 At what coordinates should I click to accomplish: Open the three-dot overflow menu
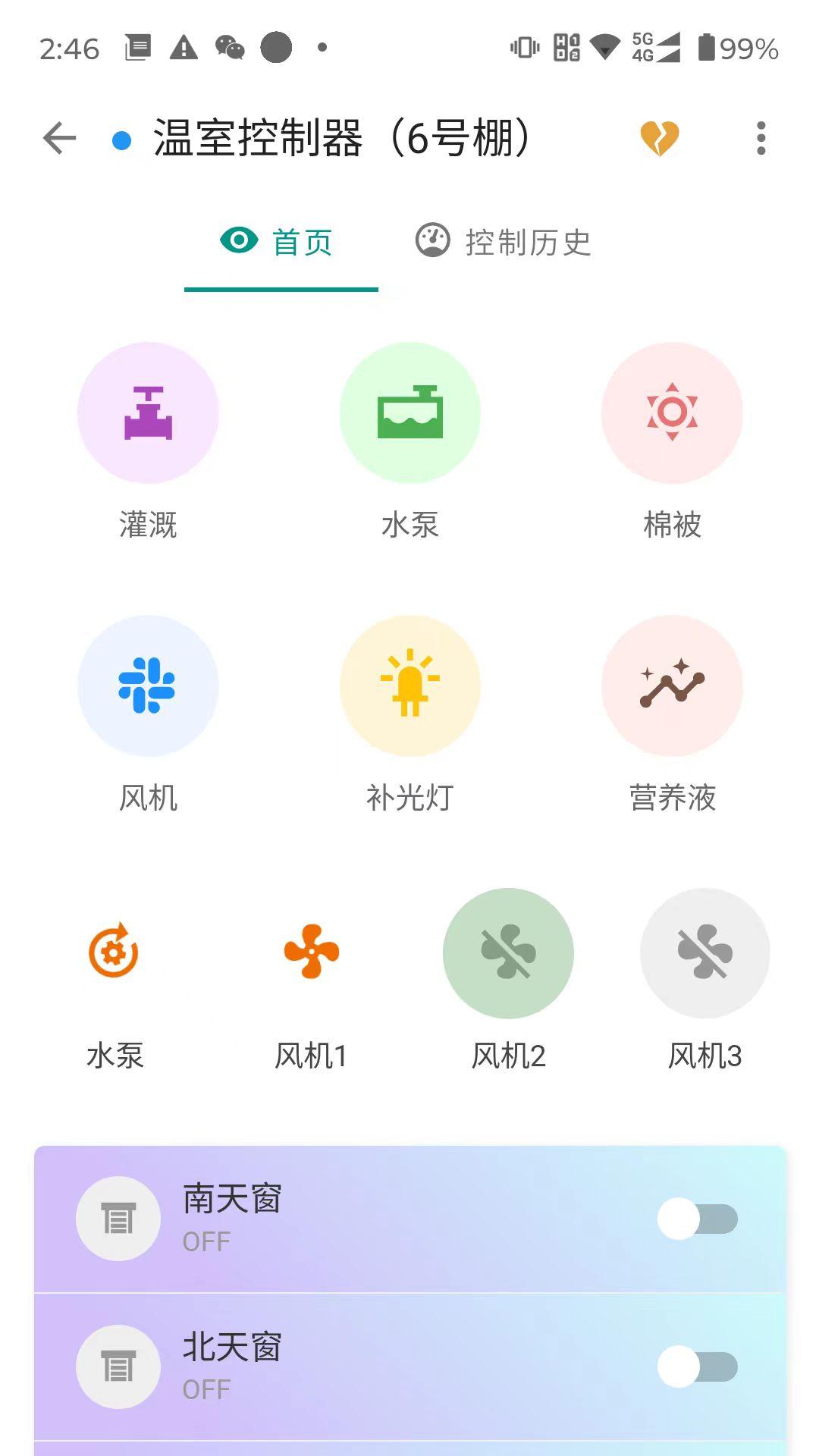tap(761, 139)
